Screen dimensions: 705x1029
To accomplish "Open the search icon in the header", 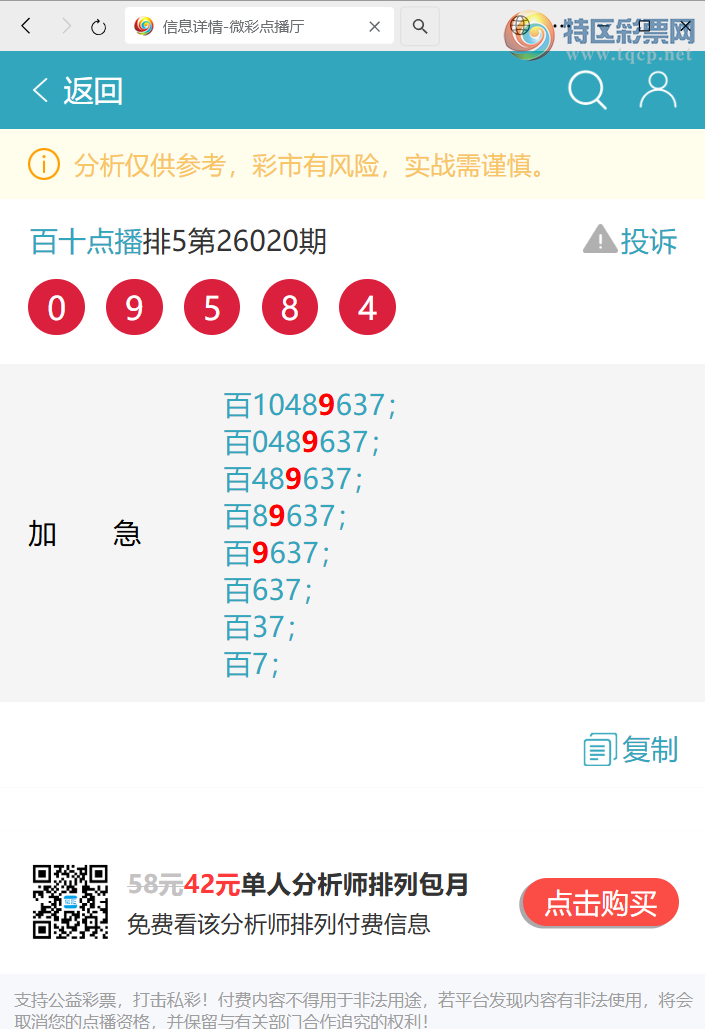I will (x=588, y=91).
